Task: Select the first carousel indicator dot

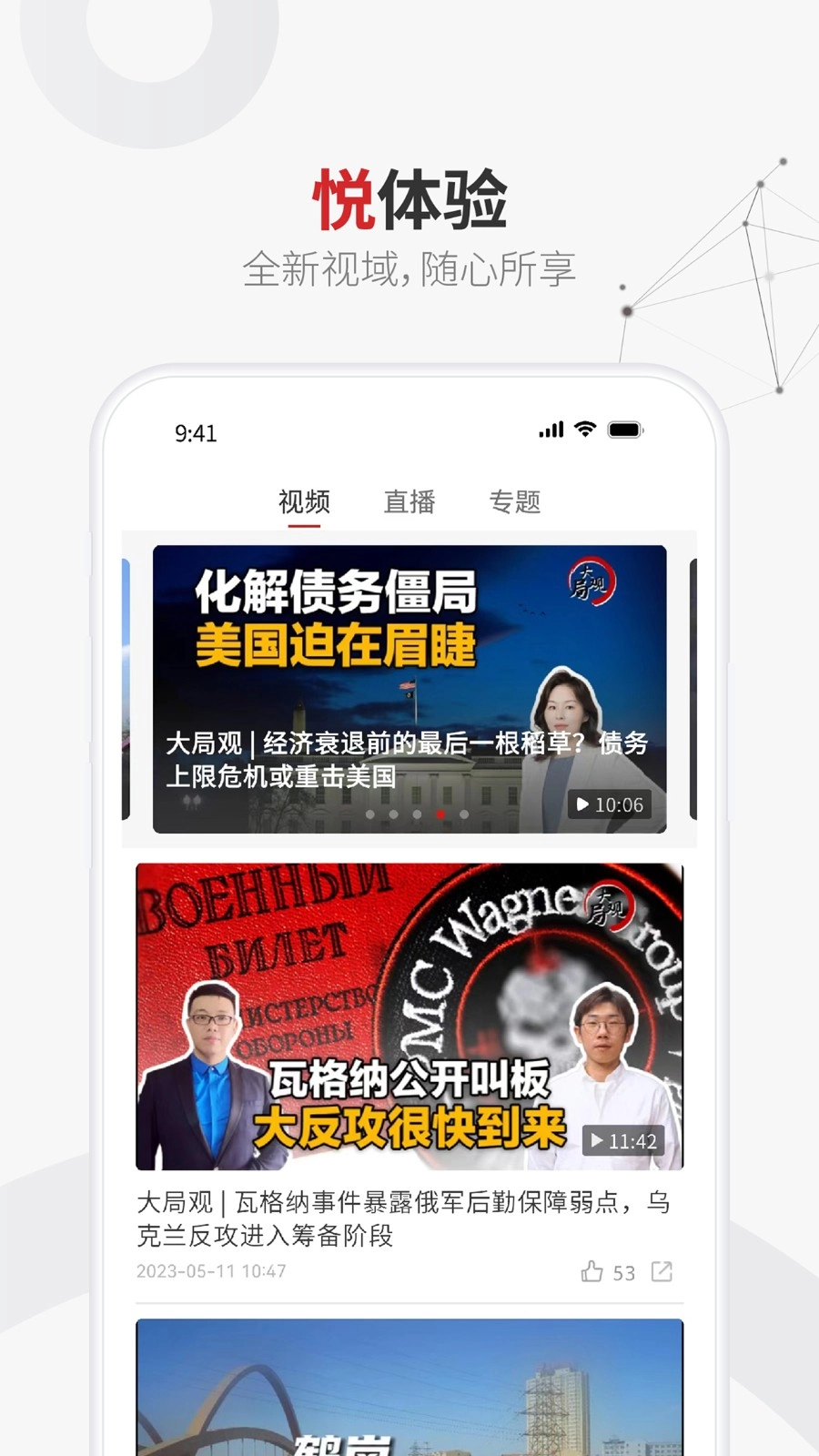Action: 369,814
